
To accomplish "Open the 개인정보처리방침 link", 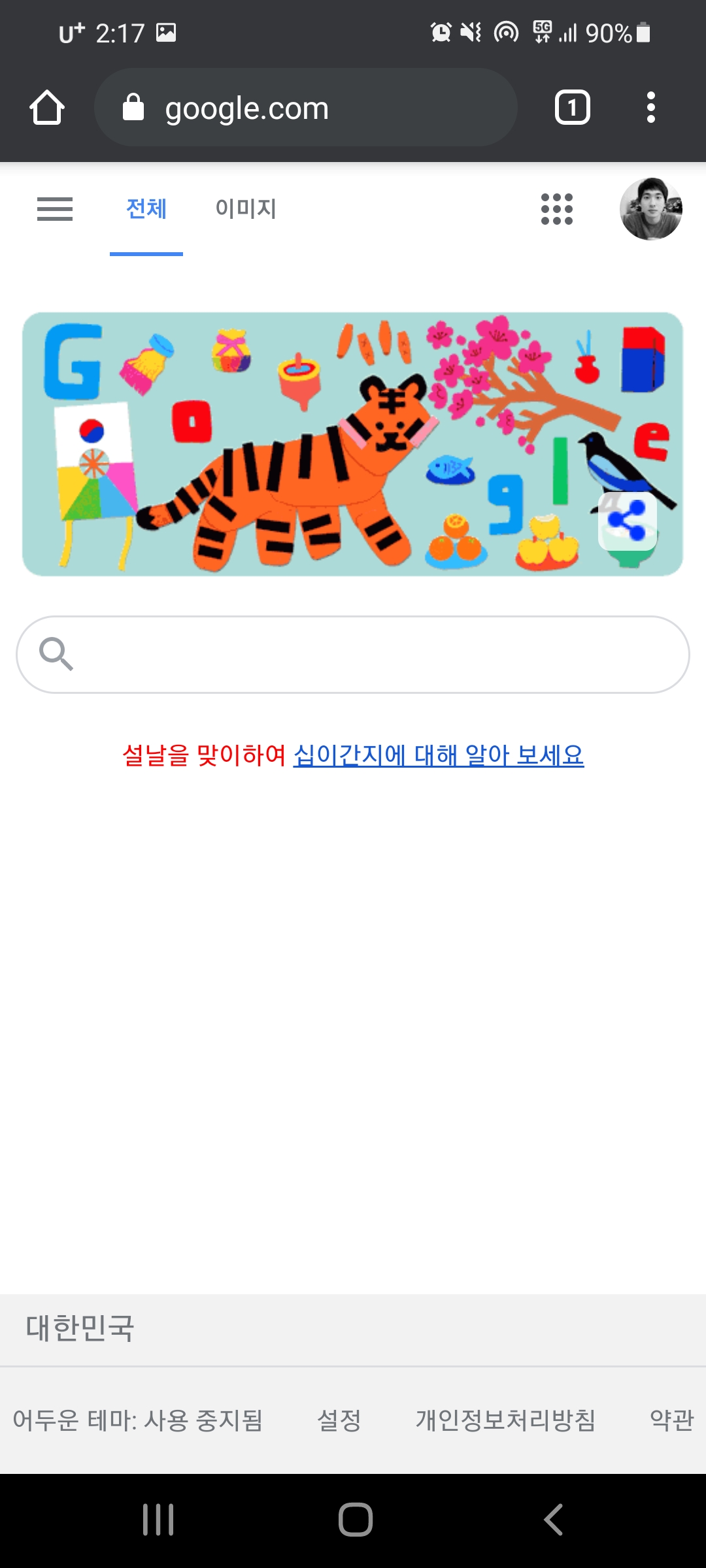I will pyautogui.click(x=506, y=1420).
